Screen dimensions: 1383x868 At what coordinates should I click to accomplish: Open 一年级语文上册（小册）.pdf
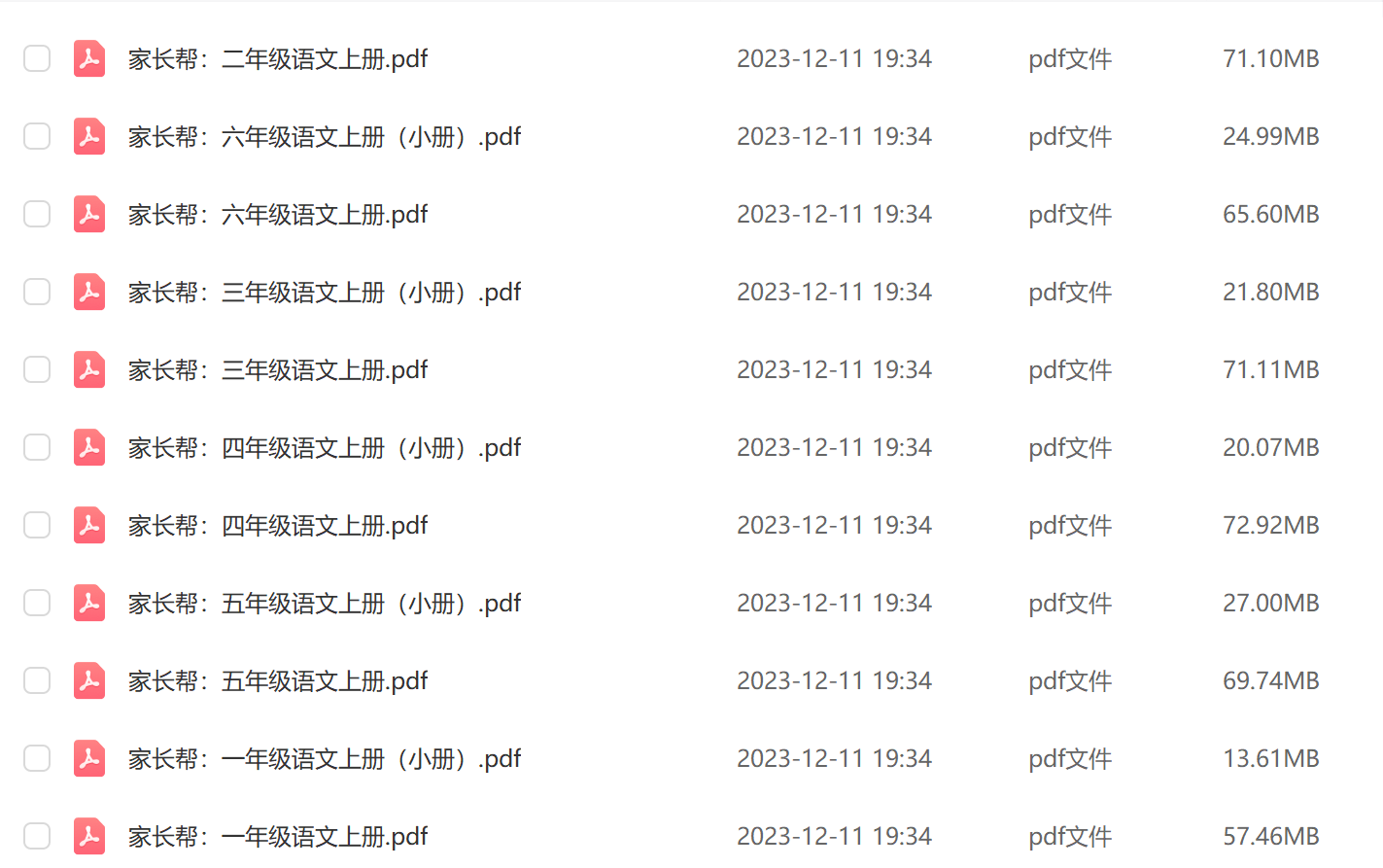click(324, 759)
